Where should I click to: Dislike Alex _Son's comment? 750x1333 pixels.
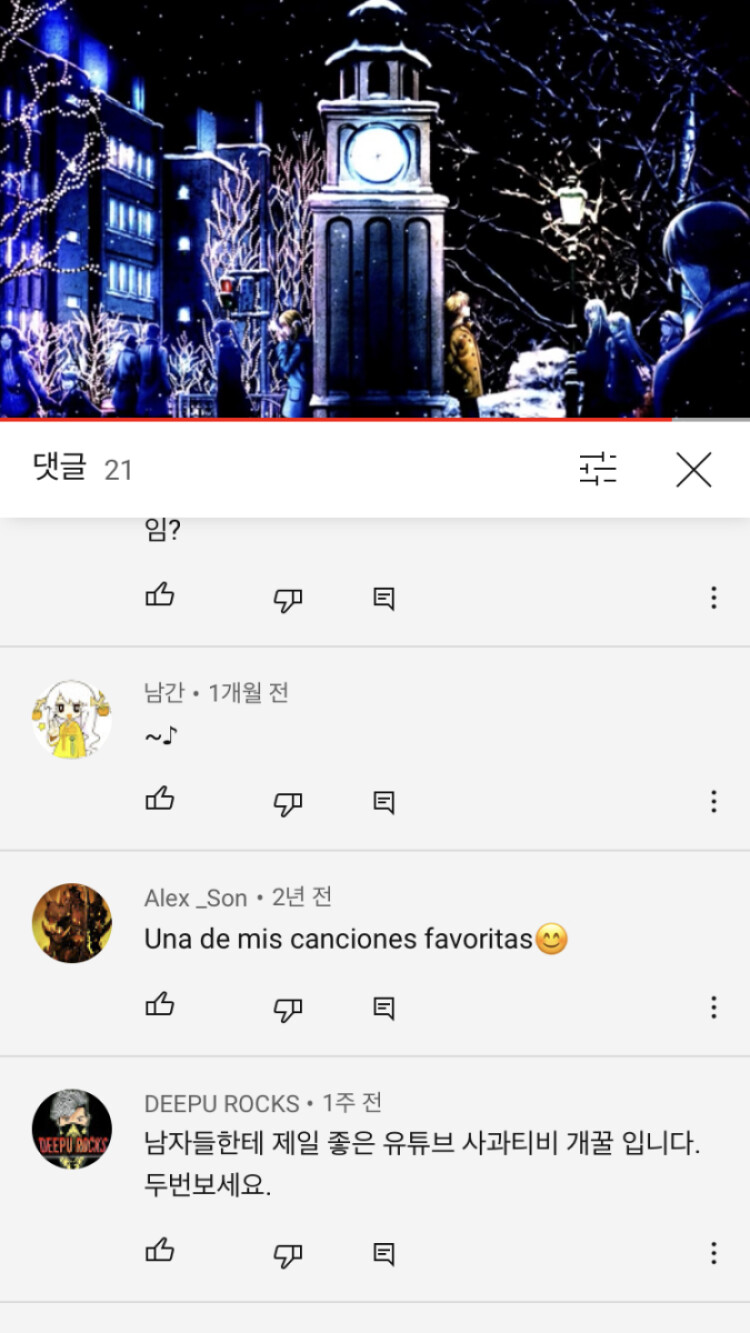(x=288, y=1008)
